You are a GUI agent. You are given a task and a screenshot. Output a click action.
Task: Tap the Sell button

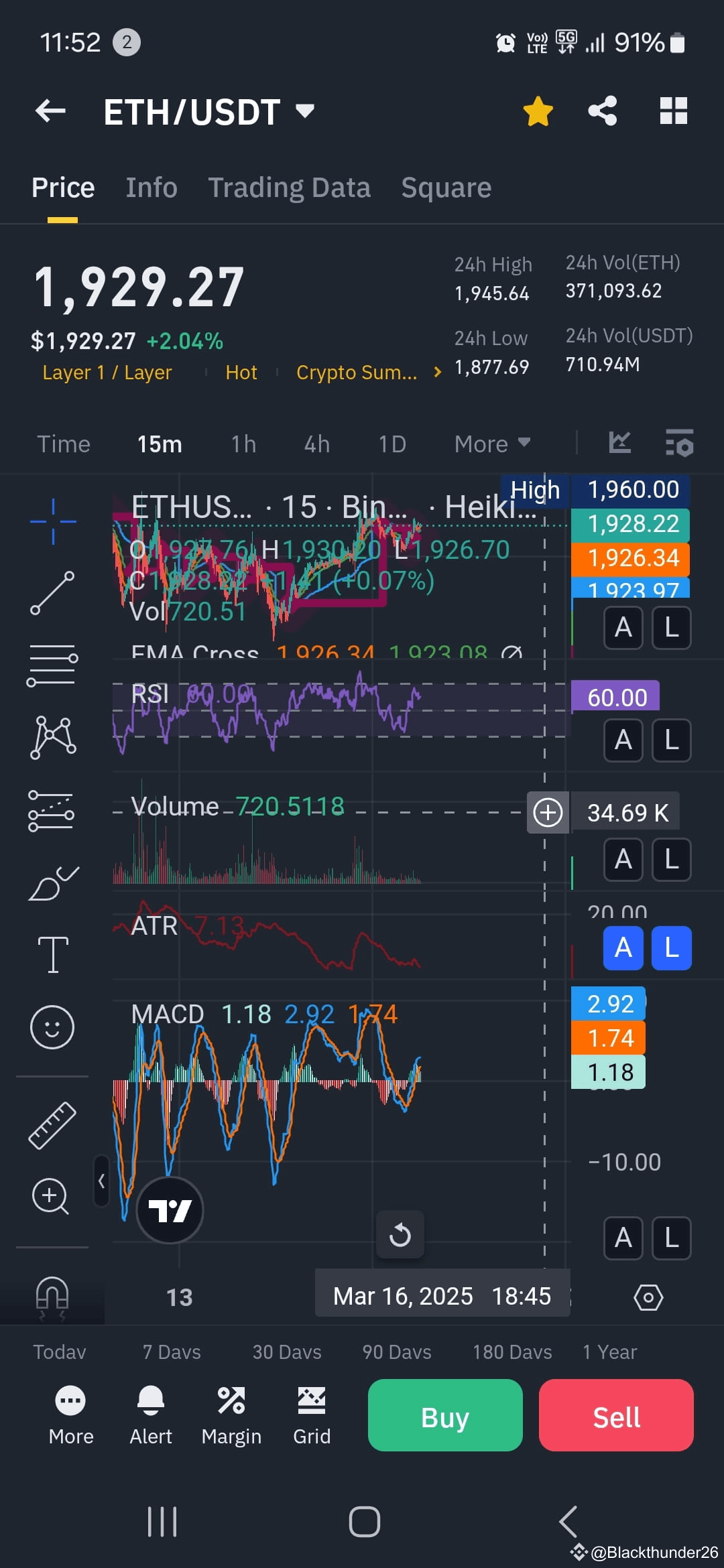615,1416
